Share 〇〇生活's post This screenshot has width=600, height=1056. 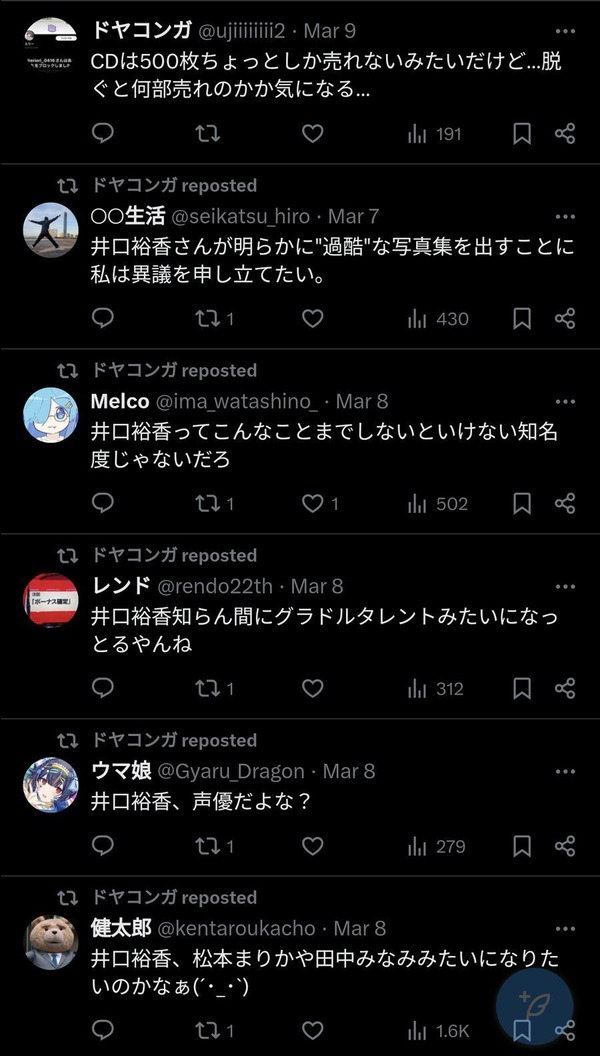click(x=565, y=319)
